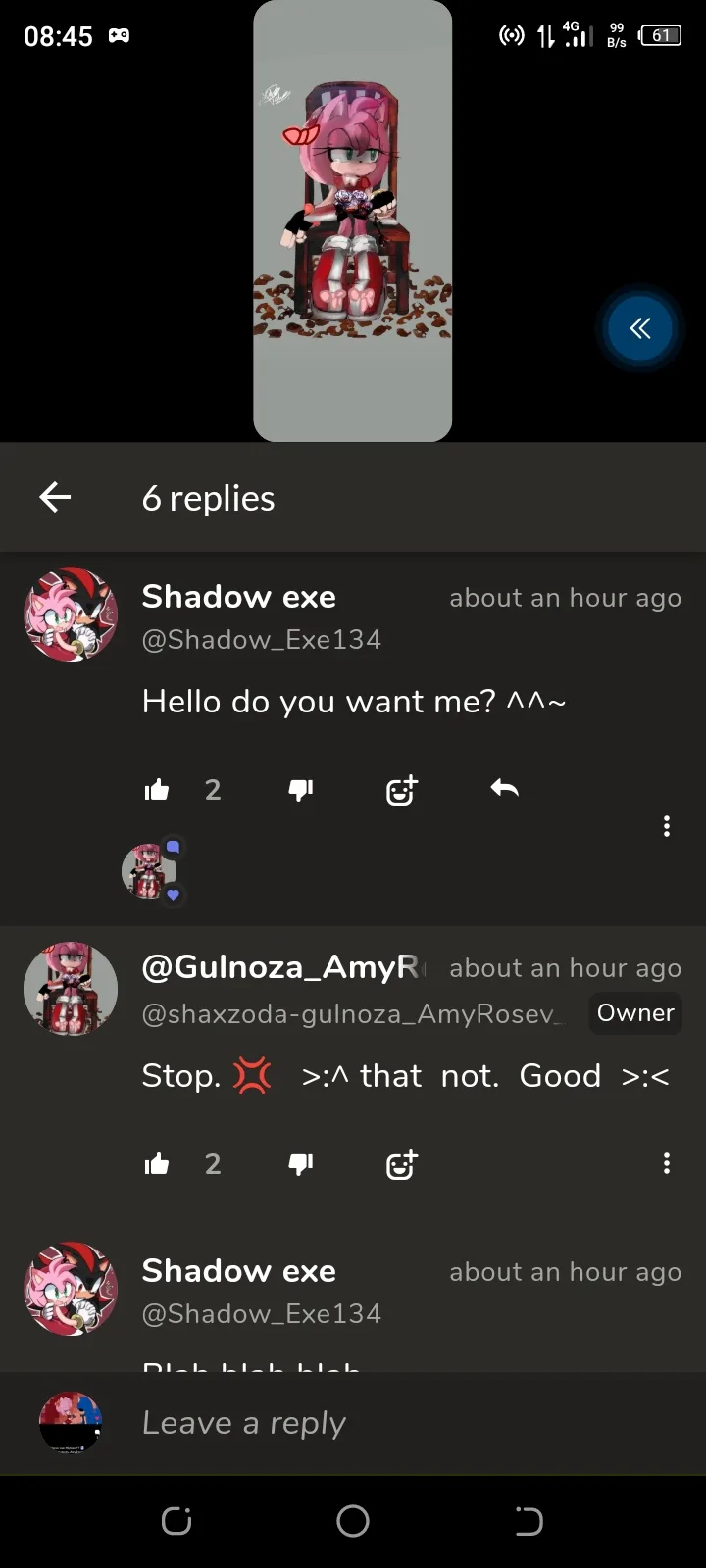Go to the system home screen

[353, 1521]
